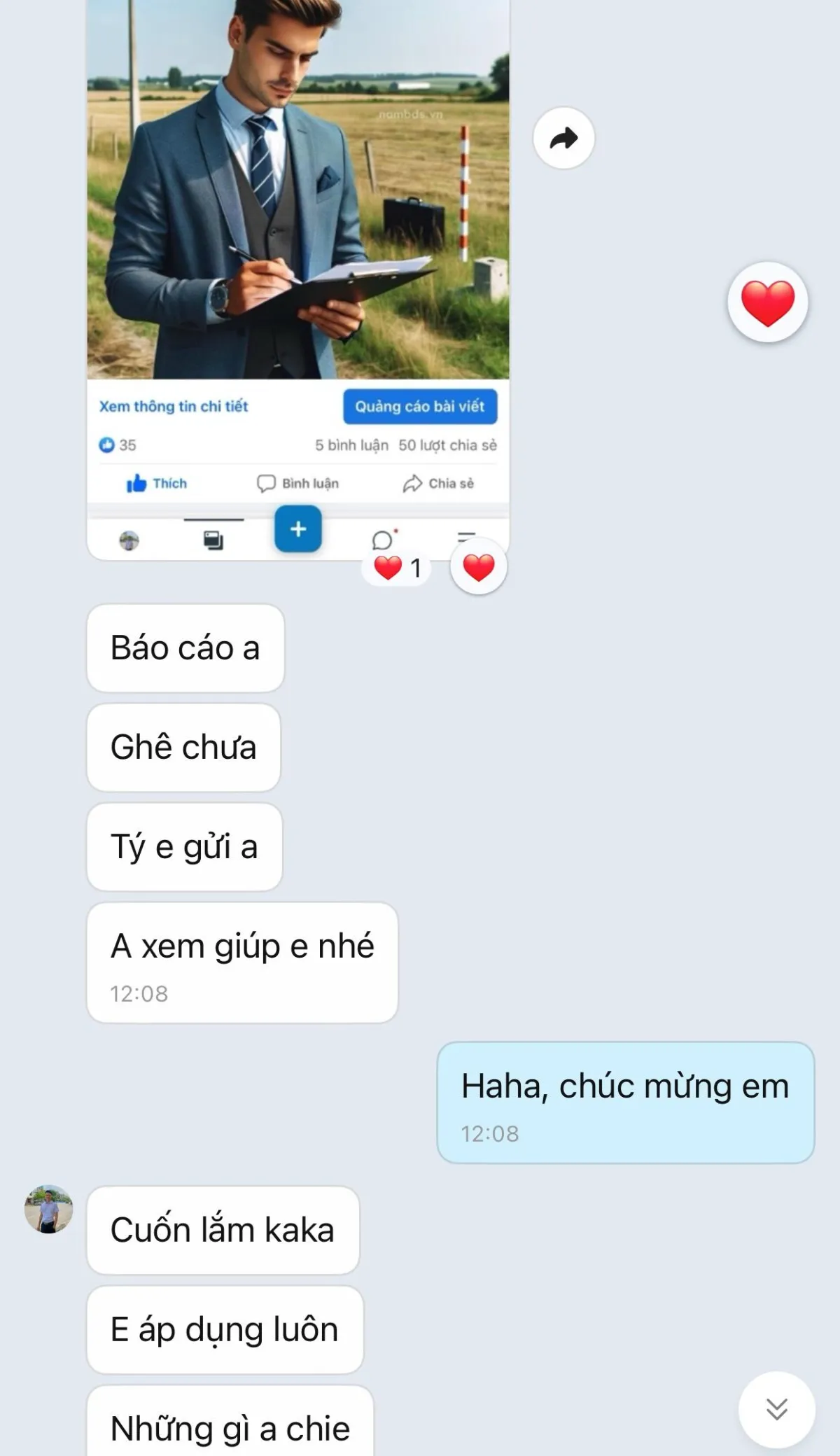Show who reacted with one heart
The image size is (840, 1456).
[x=397, y=568]
